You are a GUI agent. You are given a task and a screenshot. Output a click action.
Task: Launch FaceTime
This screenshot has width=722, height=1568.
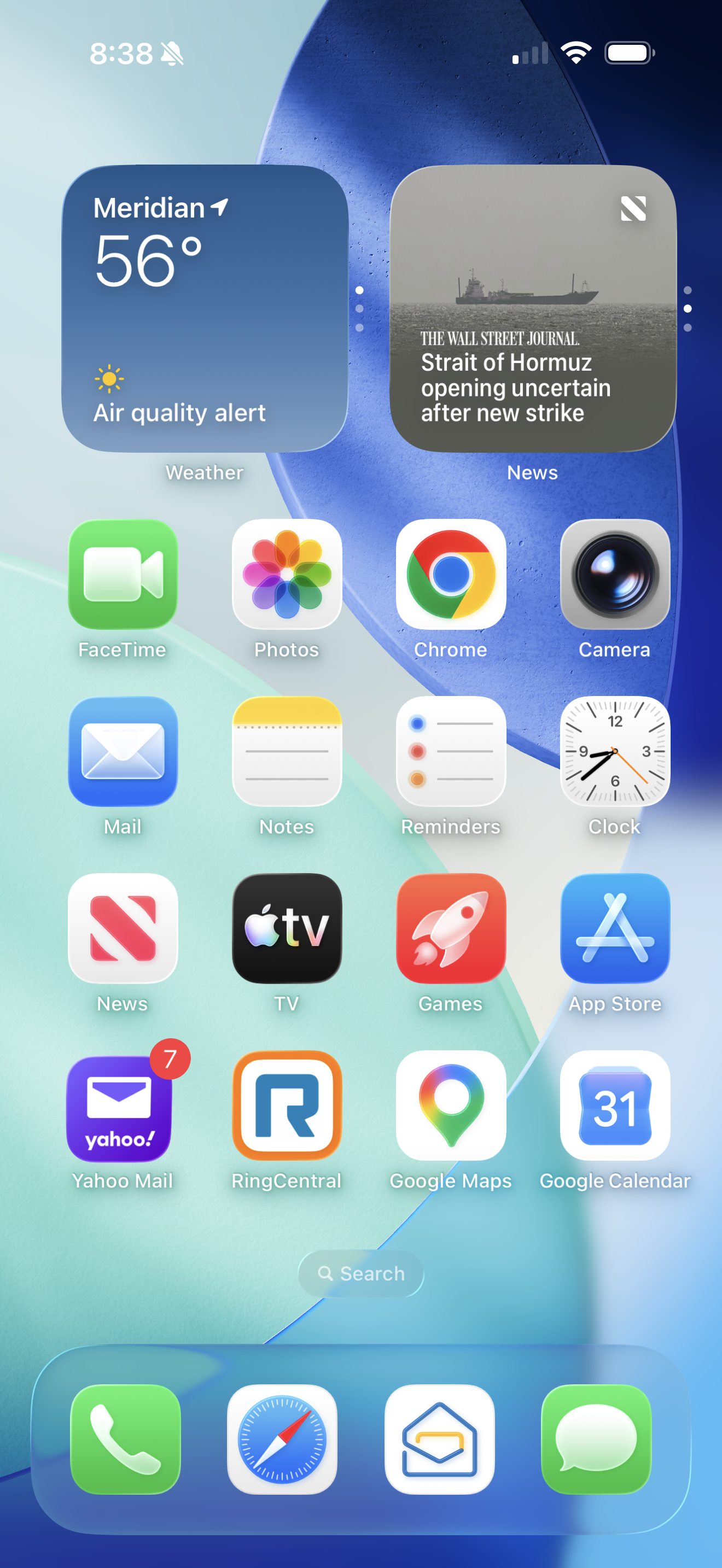pyautogui.click(x=123, y=574)
